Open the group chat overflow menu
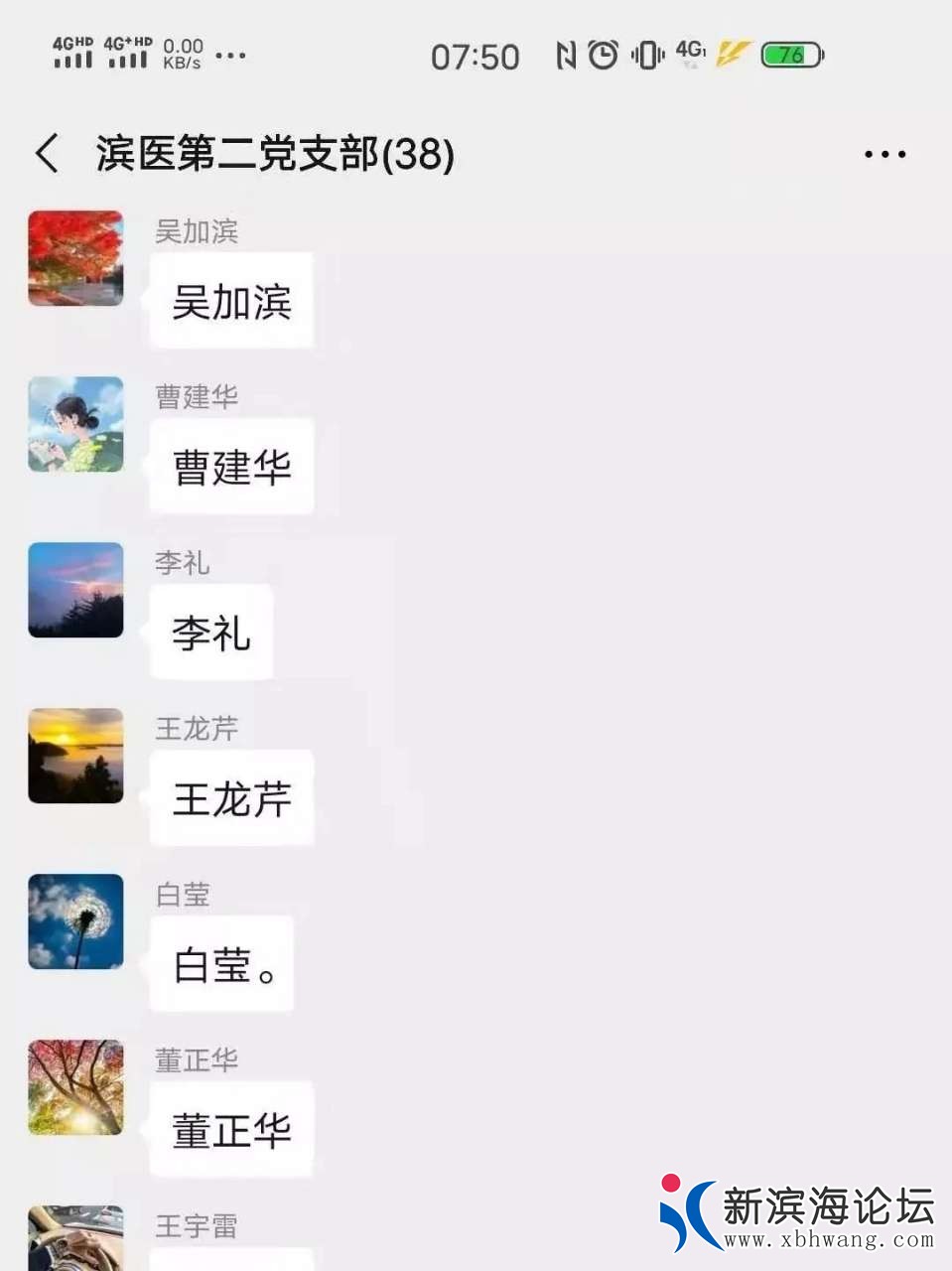 (884, 154)
